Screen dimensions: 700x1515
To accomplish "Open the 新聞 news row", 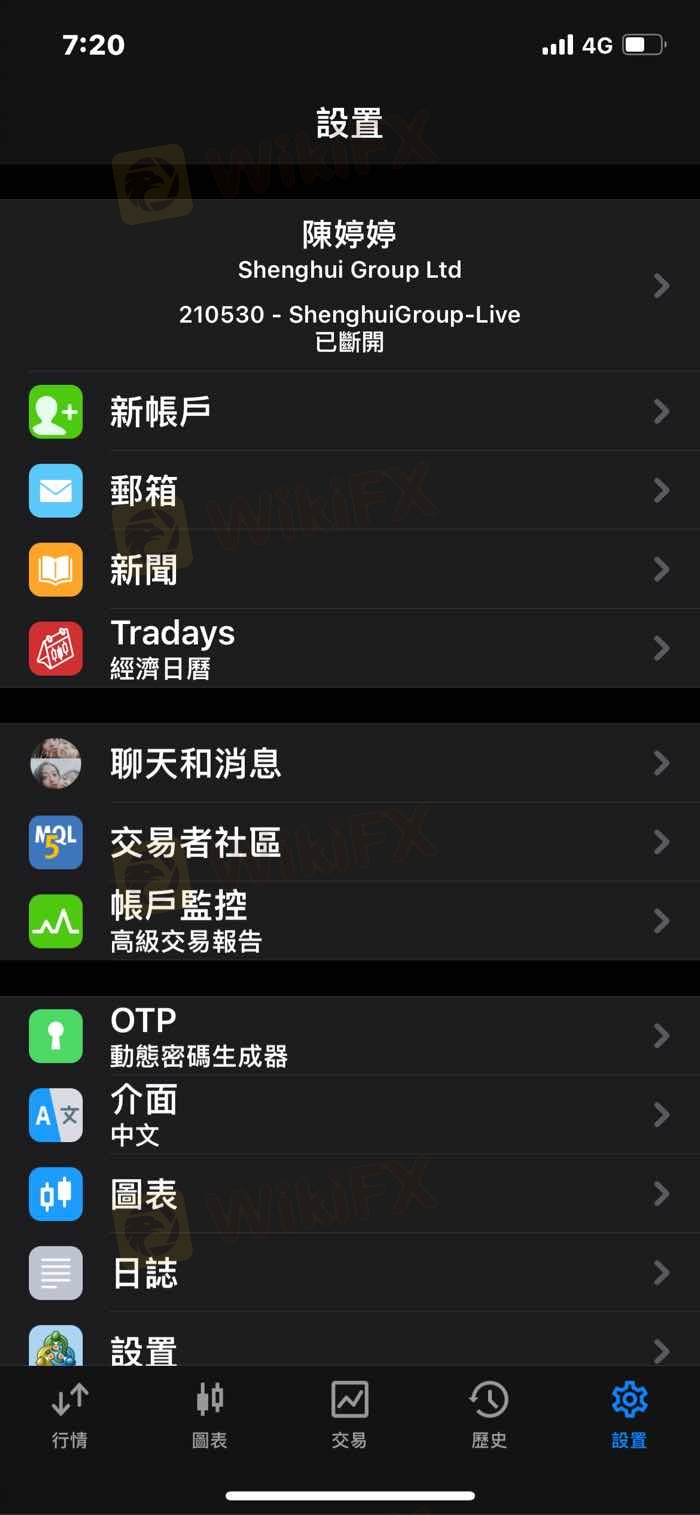I will (350, 569).
